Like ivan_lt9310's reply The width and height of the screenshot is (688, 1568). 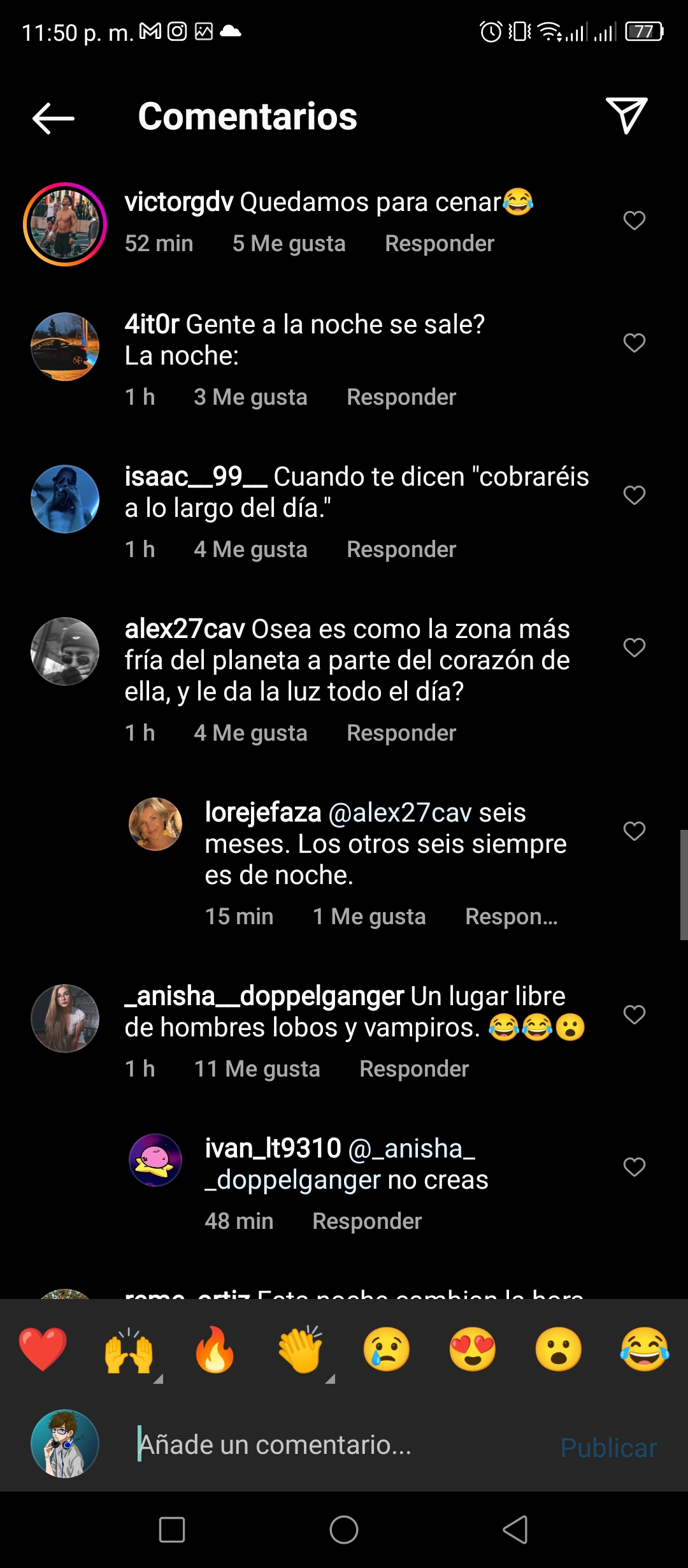tap(634, 1167)
